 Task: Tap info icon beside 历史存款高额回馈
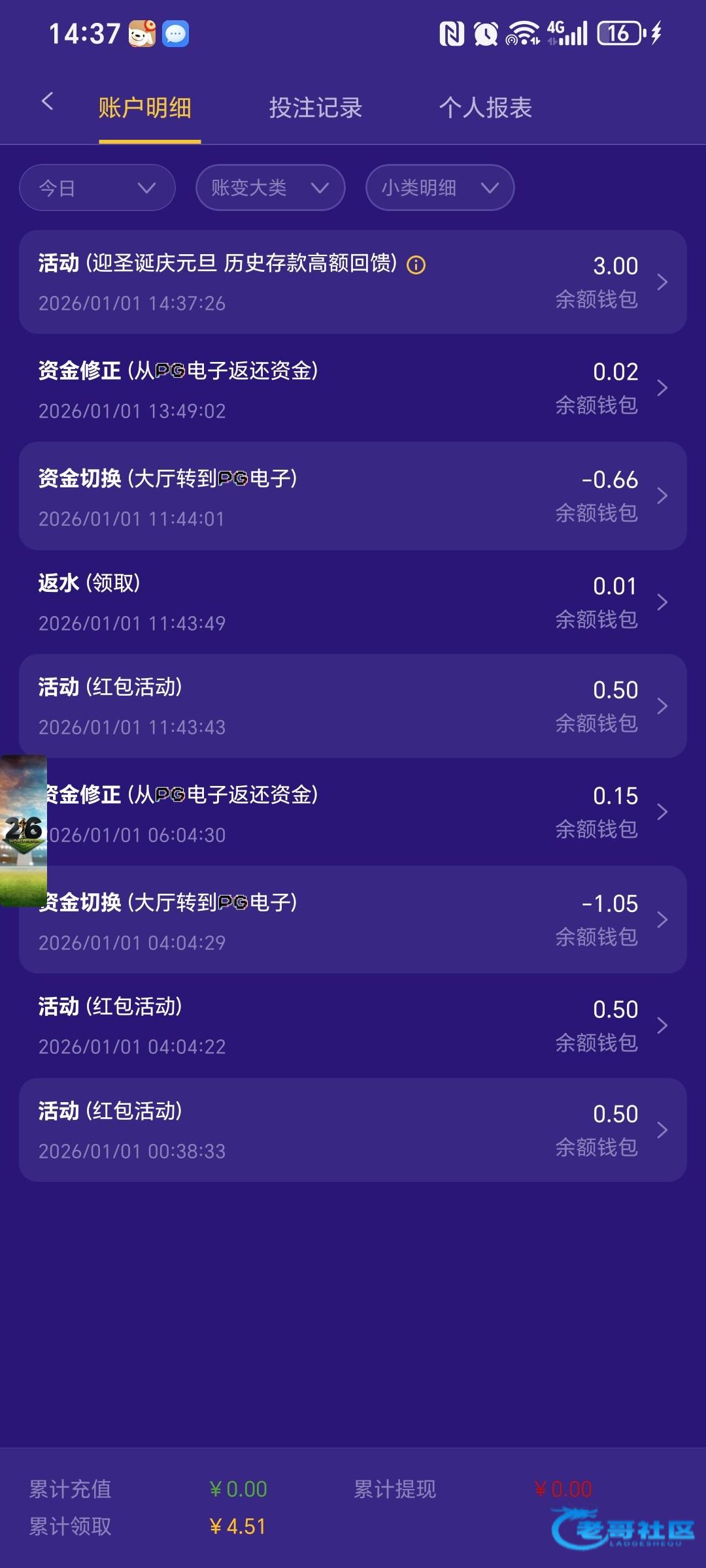(416, 265)
